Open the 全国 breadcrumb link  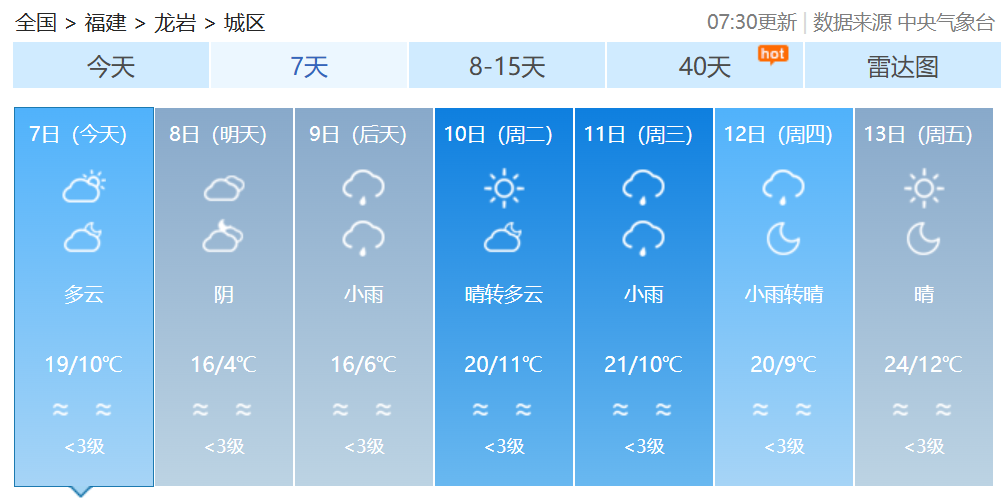[36, 22]
